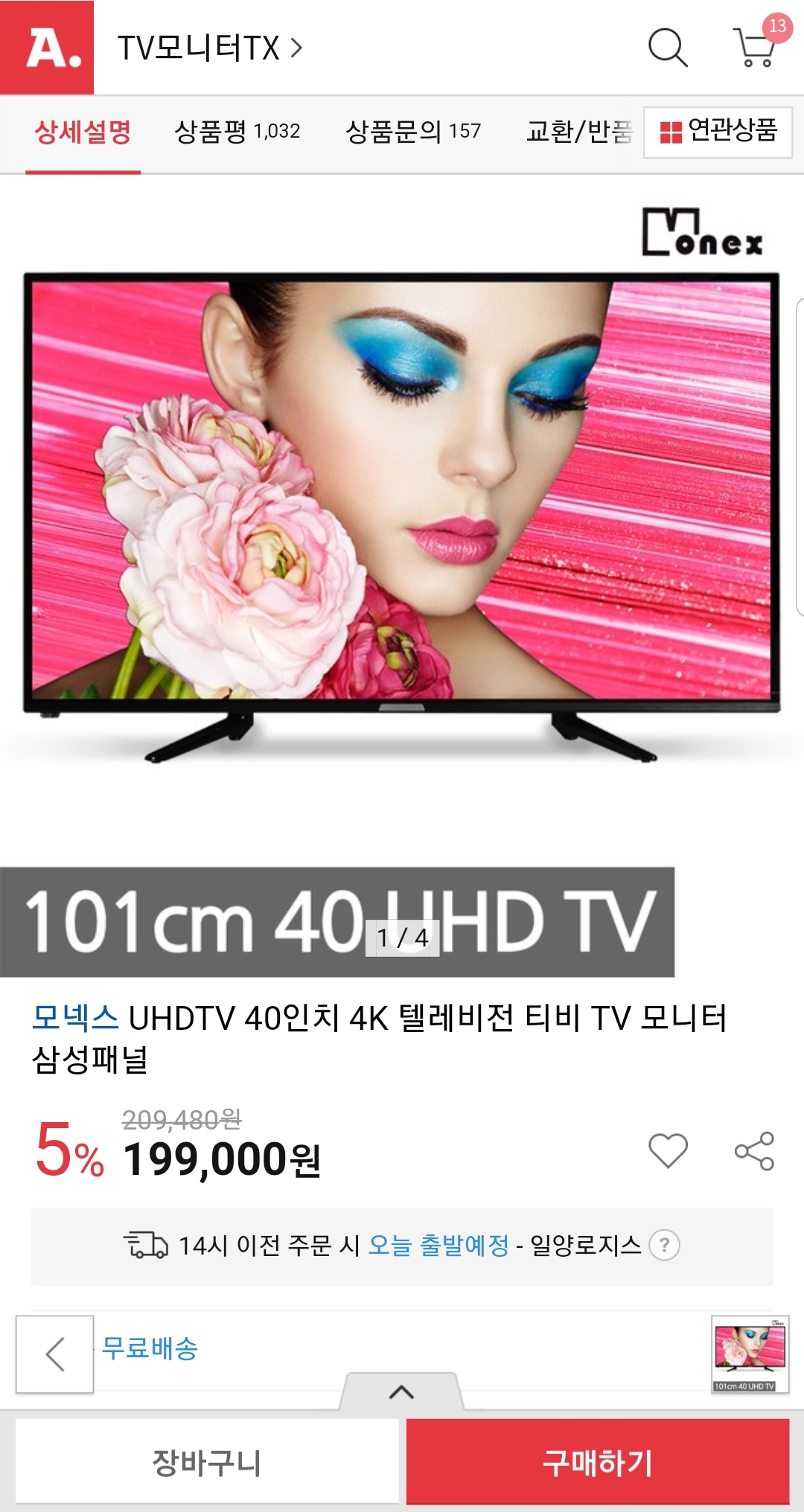Switch to the 상세설명 tab
The image size is (804, 1512).
point(83,132)
